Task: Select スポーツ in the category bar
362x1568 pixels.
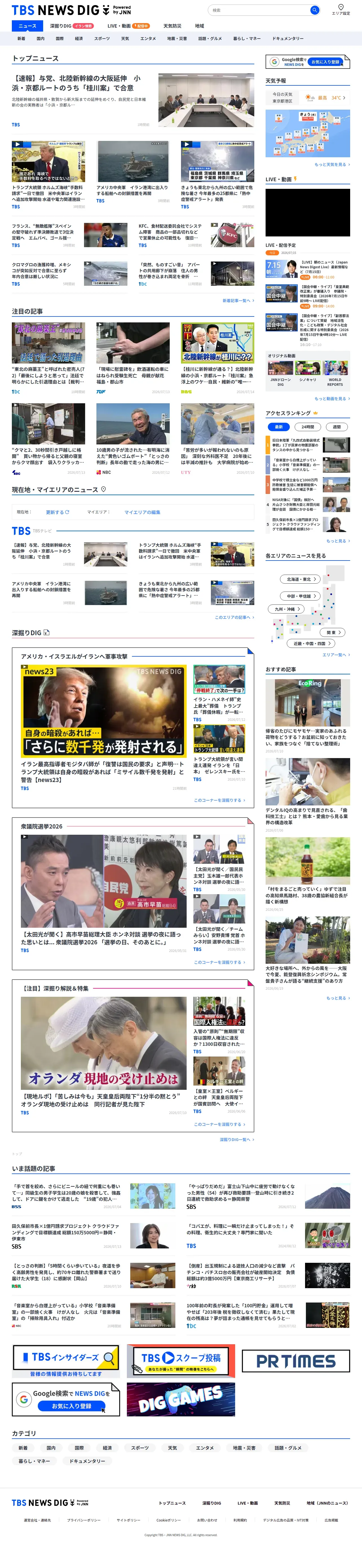Action: click(x=102, y=38)
